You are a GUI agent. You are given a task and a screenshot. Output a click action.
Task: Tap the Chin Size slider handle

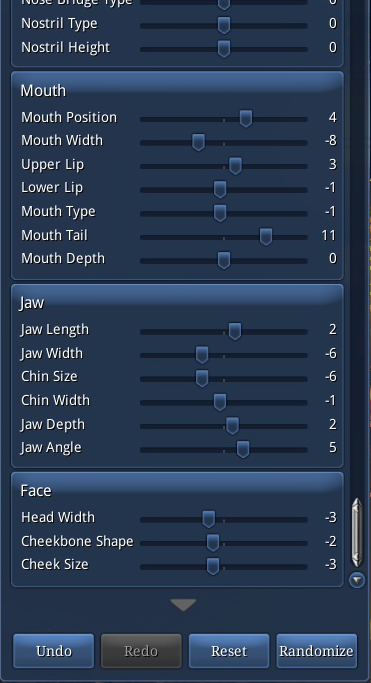click(x=202, y=378)
